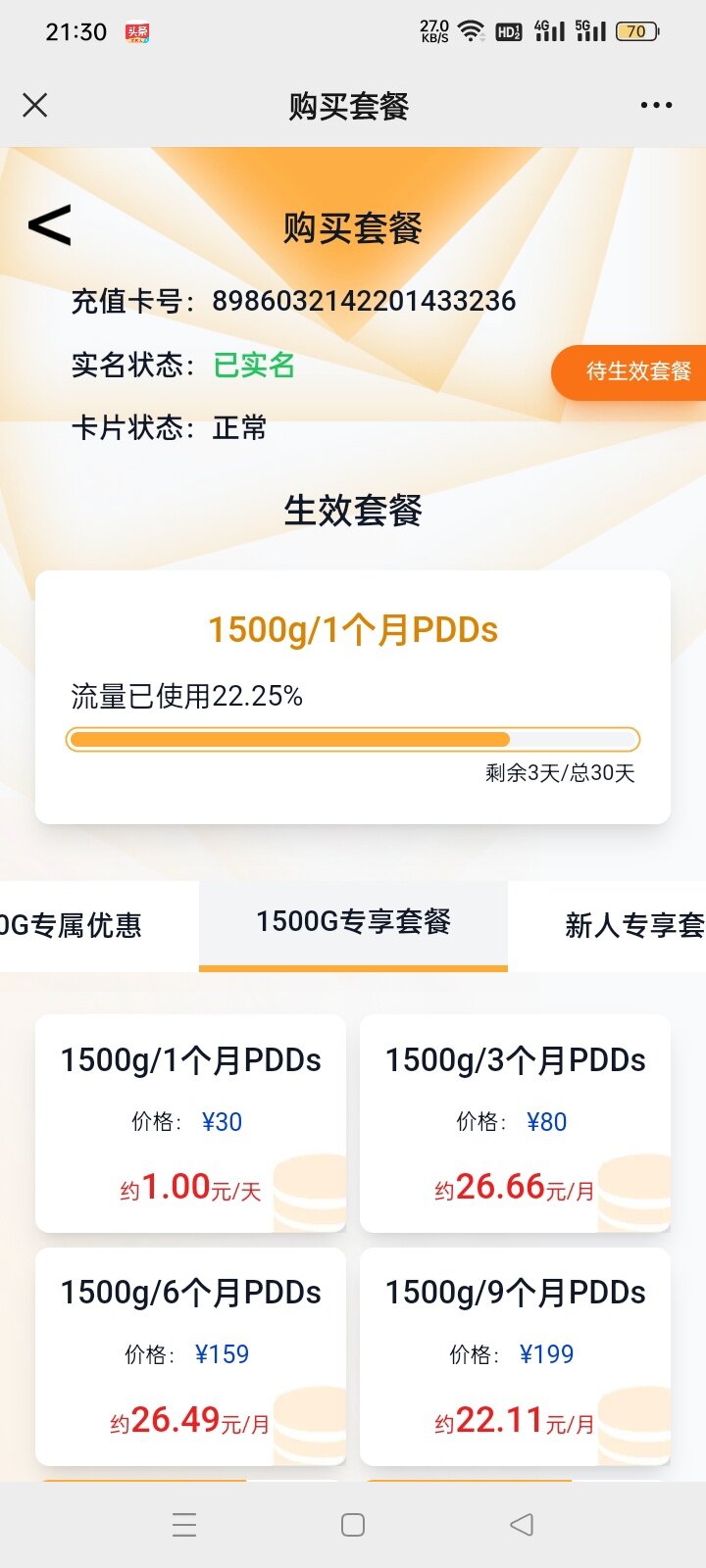This screenshot has height=1568, width=706.
Task: Choose the 1500g/9个月PDDs ¥199 package
Action: 515,1356
